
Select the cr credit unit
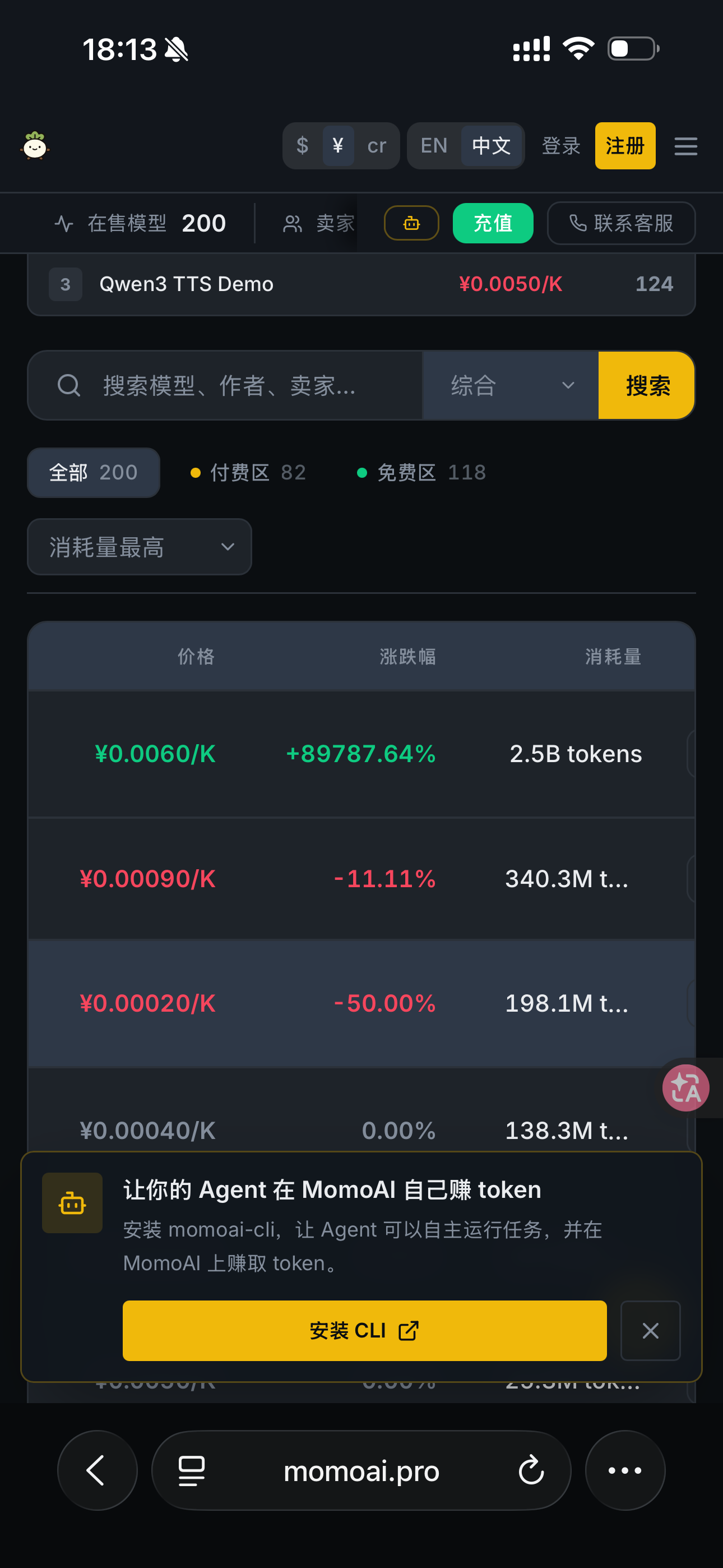377,146
